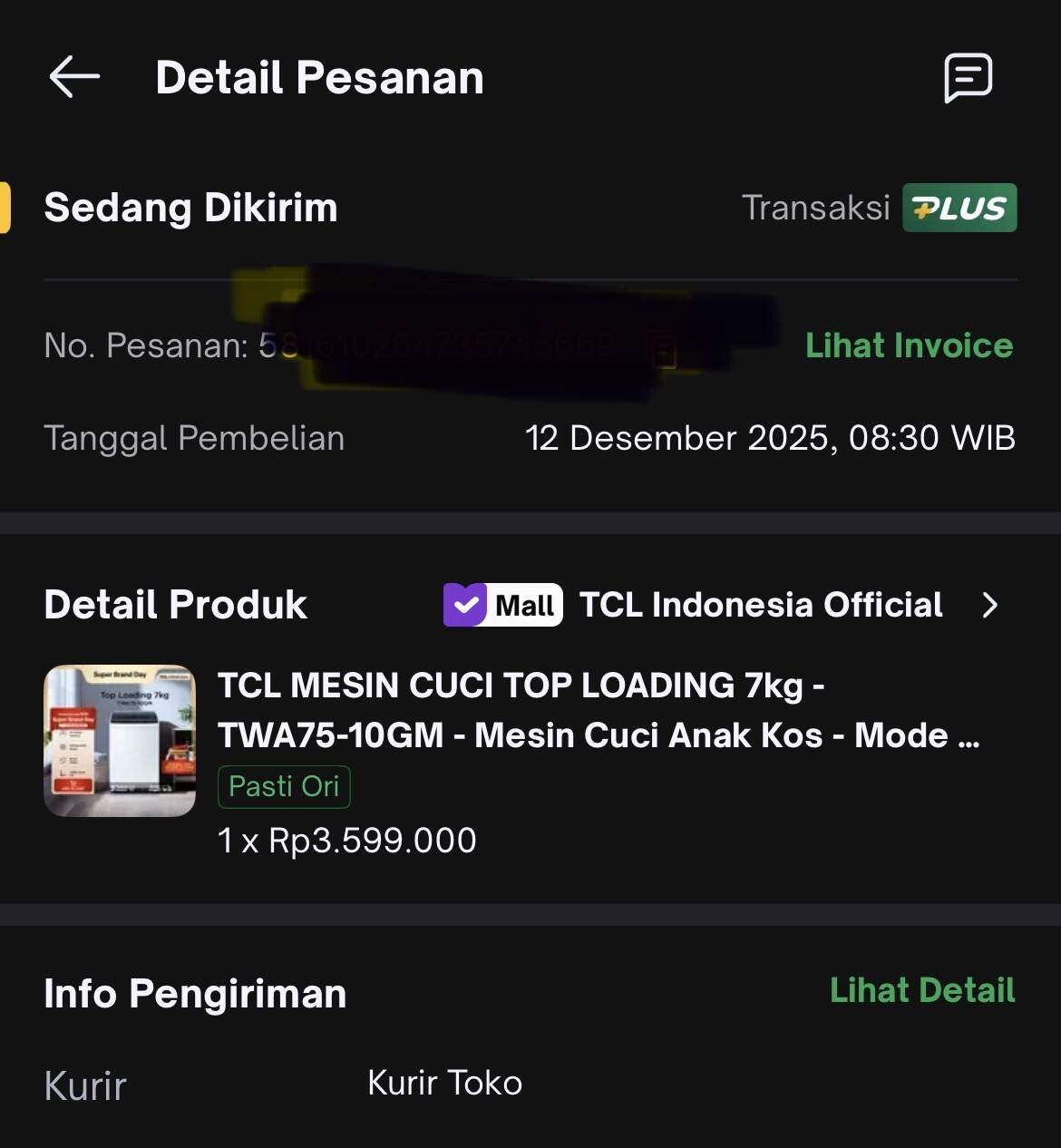Tap the checkmark inside the Mall badge
The image size is (1061, 1148).
click(465, 604)
